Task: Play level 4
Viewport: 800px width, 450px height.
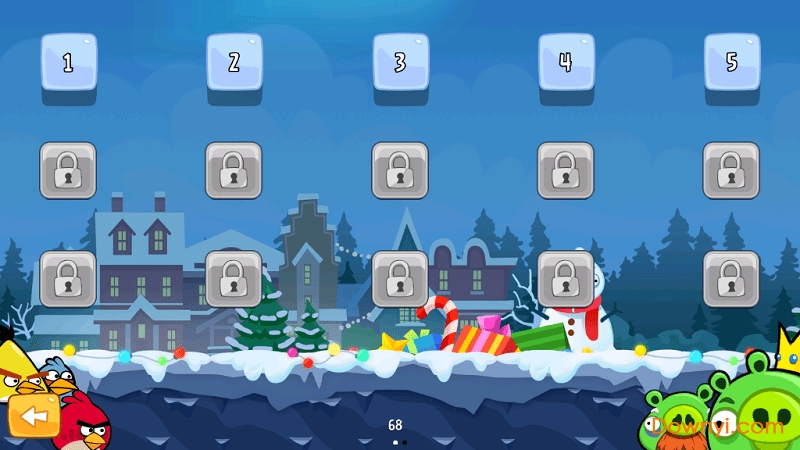Action: click(x=566, y=62)
